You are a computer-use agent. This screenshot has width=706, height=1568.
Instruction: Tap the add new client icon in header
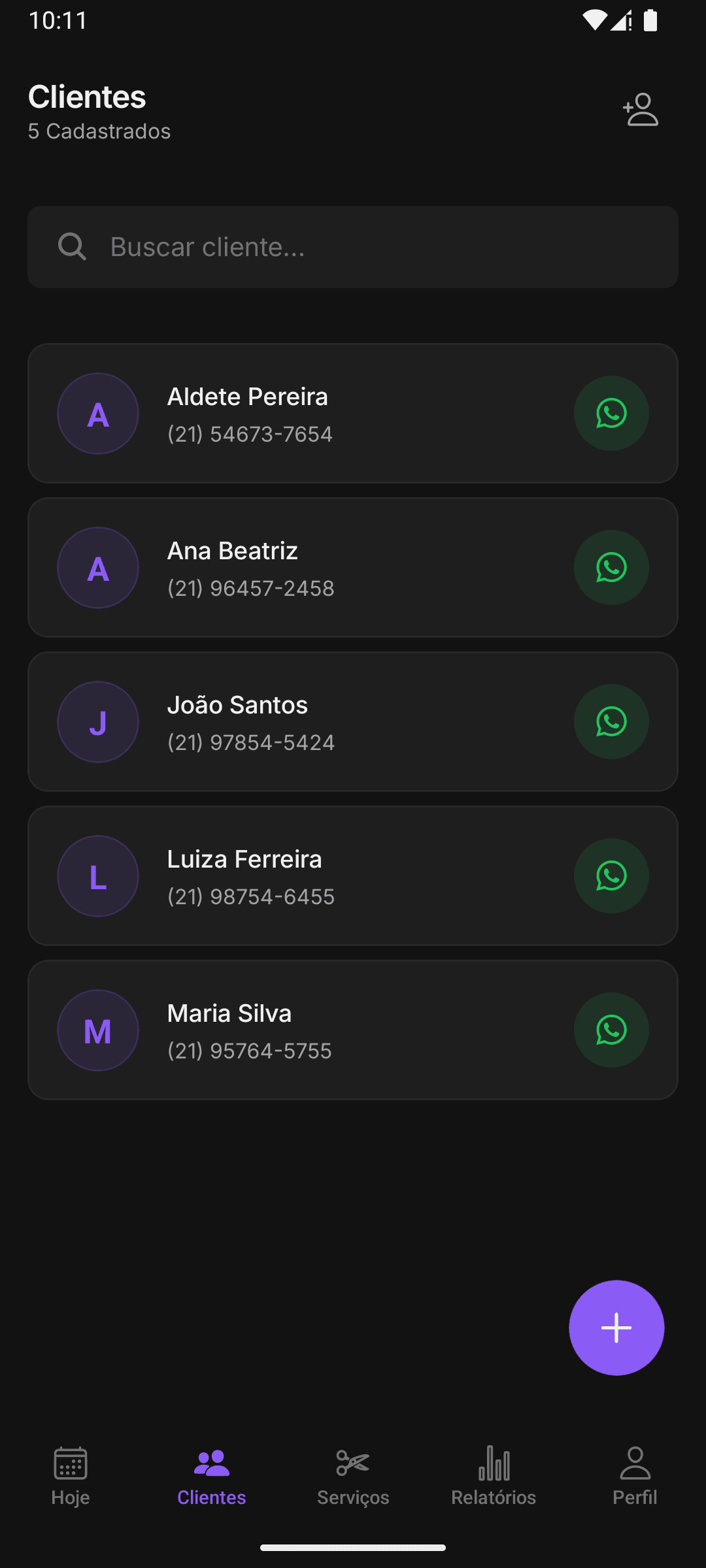640,110
